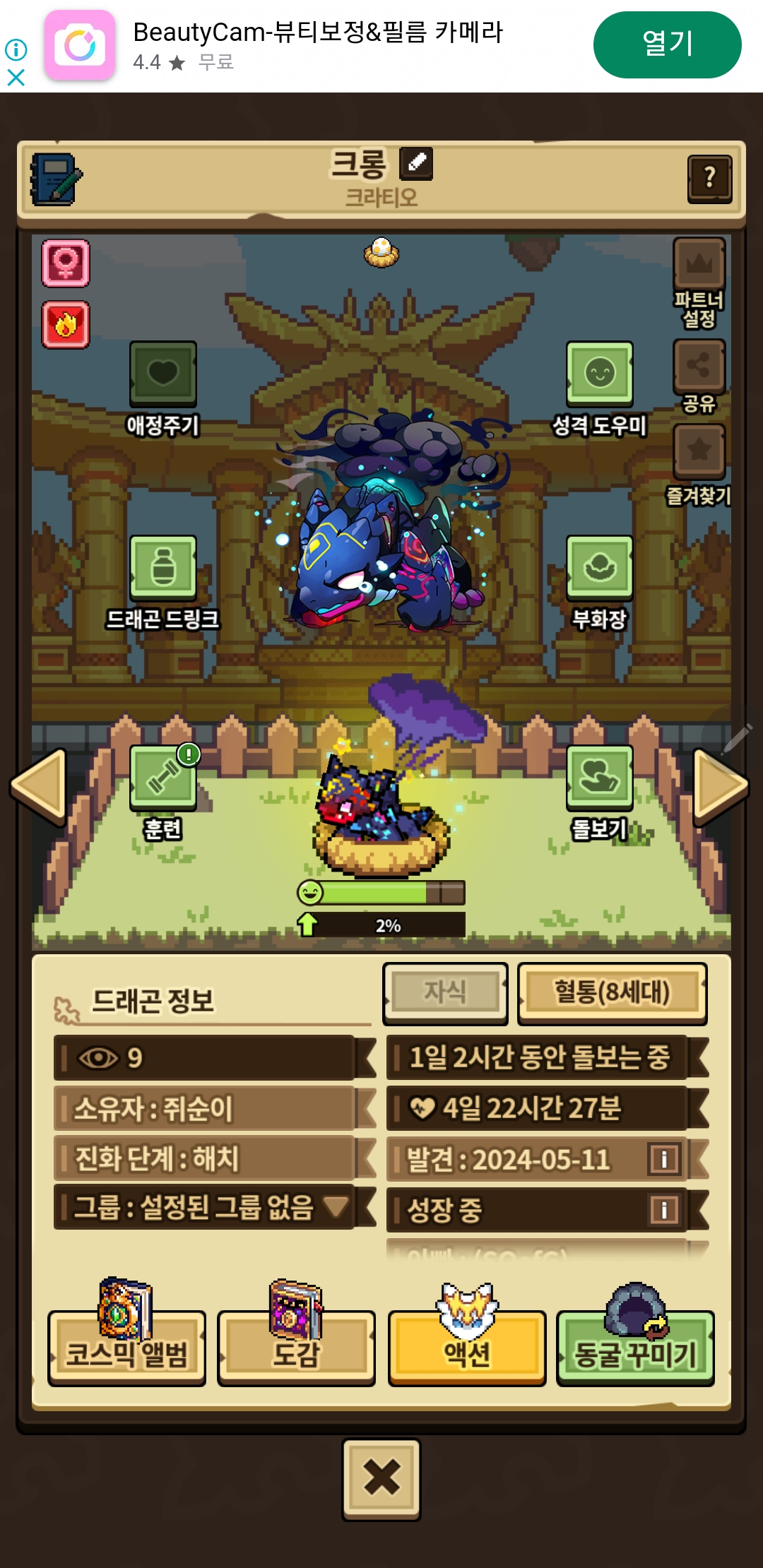Viewport: 763px width, 1568px height.
Task: Open the 코스믹 앨범 album
Action: pyautogui.click(x=126, y=1348)
